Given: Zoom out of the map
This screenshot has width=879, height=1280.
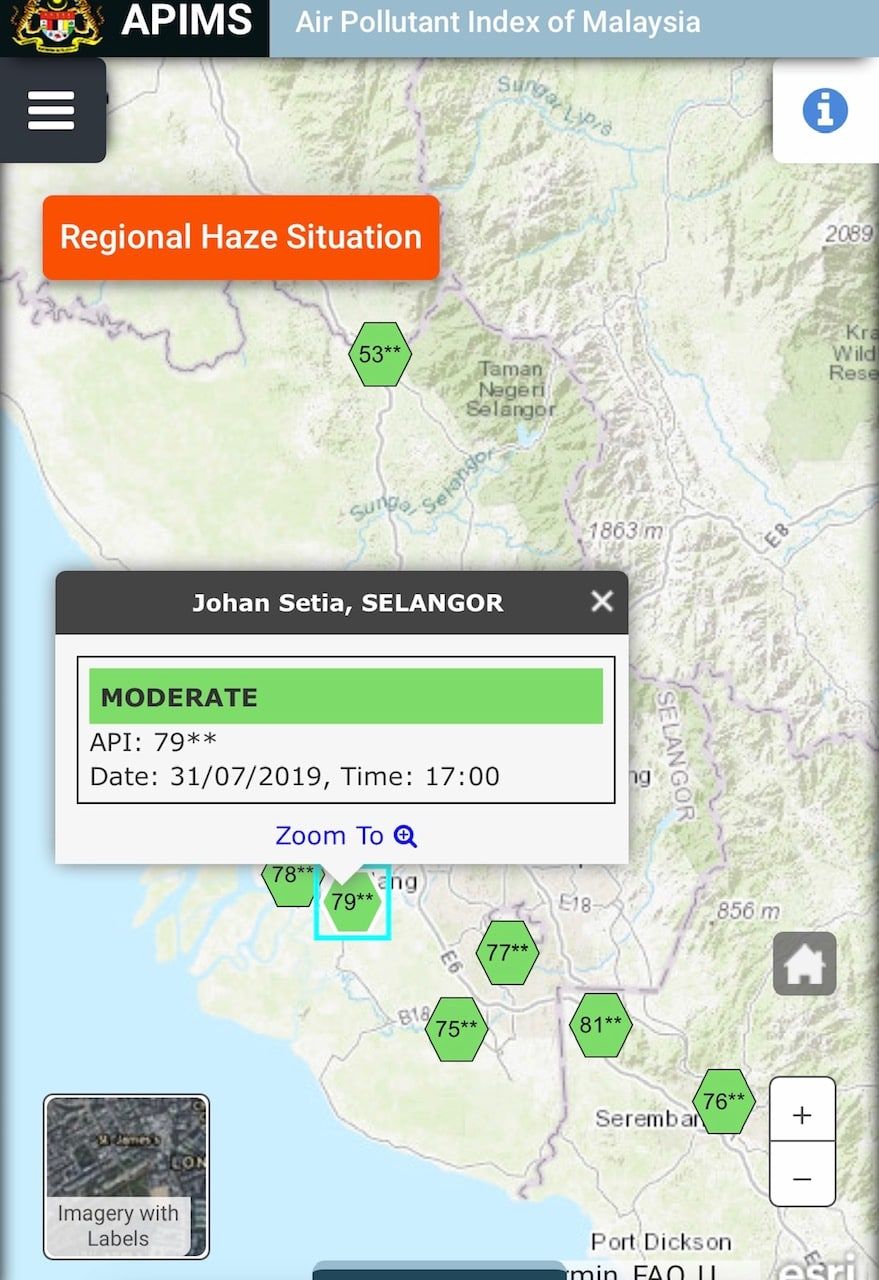Looking at the screenshot, I should [802, 1180].
